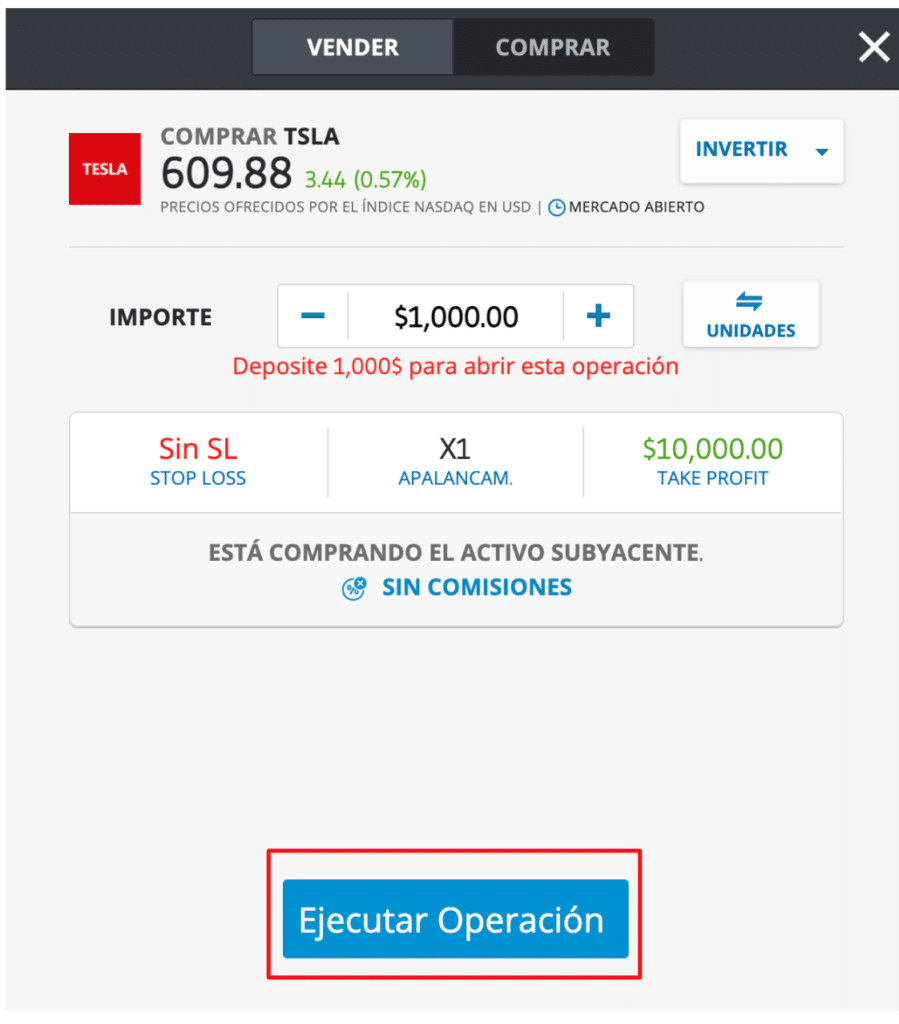Viewport: 899px width, 1024px height.
Task: Switch to the VENDER tab
Action: [352, 47]
